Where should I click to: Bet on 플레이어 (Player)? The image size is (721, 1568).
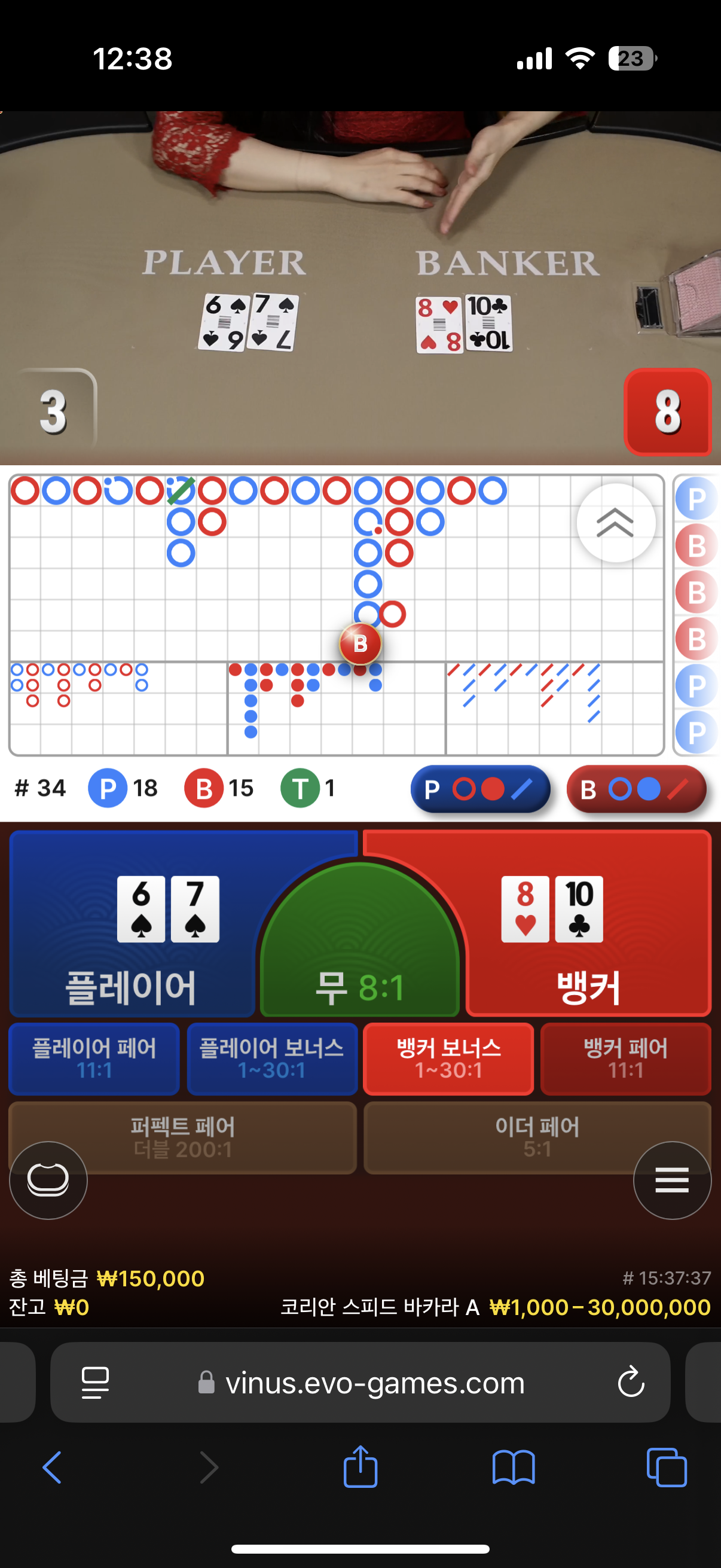[x=131, y=924]
